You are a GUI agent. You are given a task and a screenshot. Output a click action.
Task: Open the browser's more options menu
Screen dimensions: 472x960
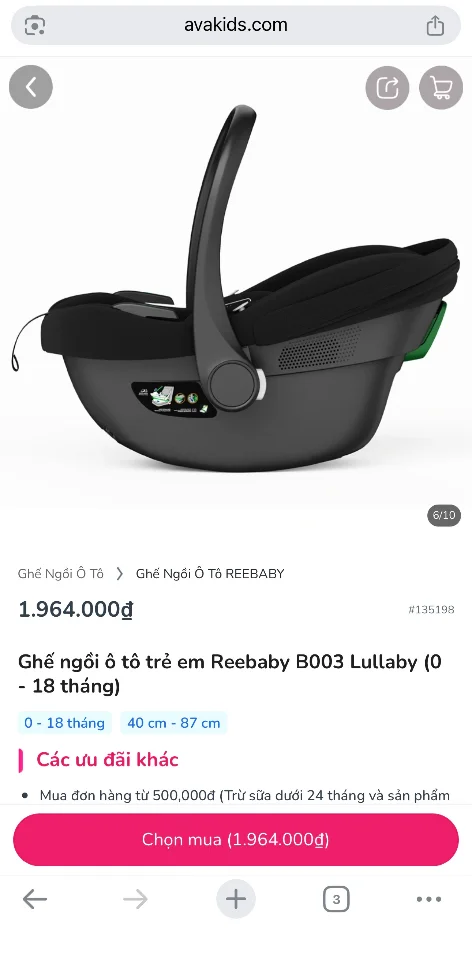(x=429, y=899)
